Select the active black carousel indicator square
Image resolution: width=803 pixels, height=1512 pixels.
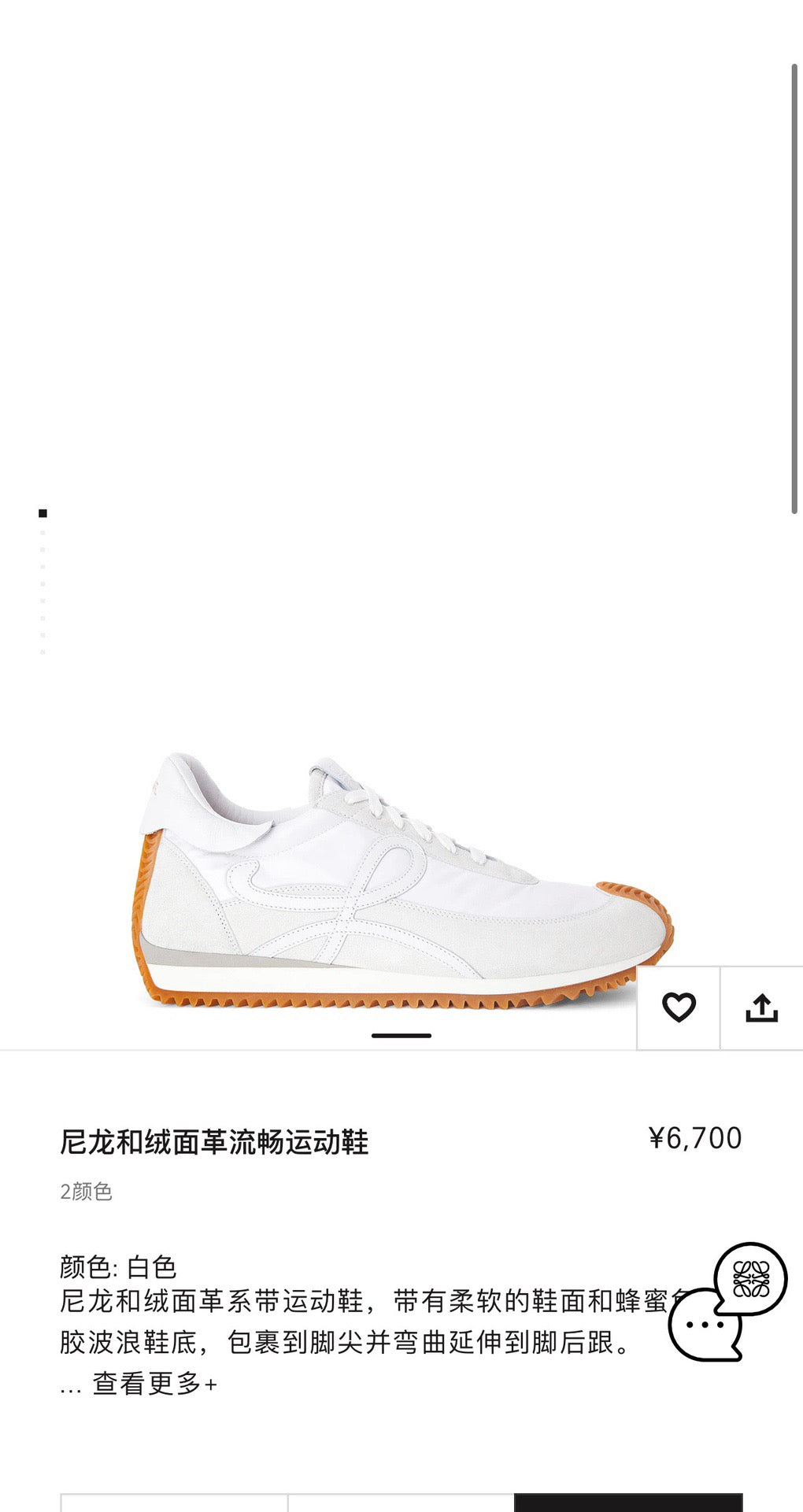(43, 512)
